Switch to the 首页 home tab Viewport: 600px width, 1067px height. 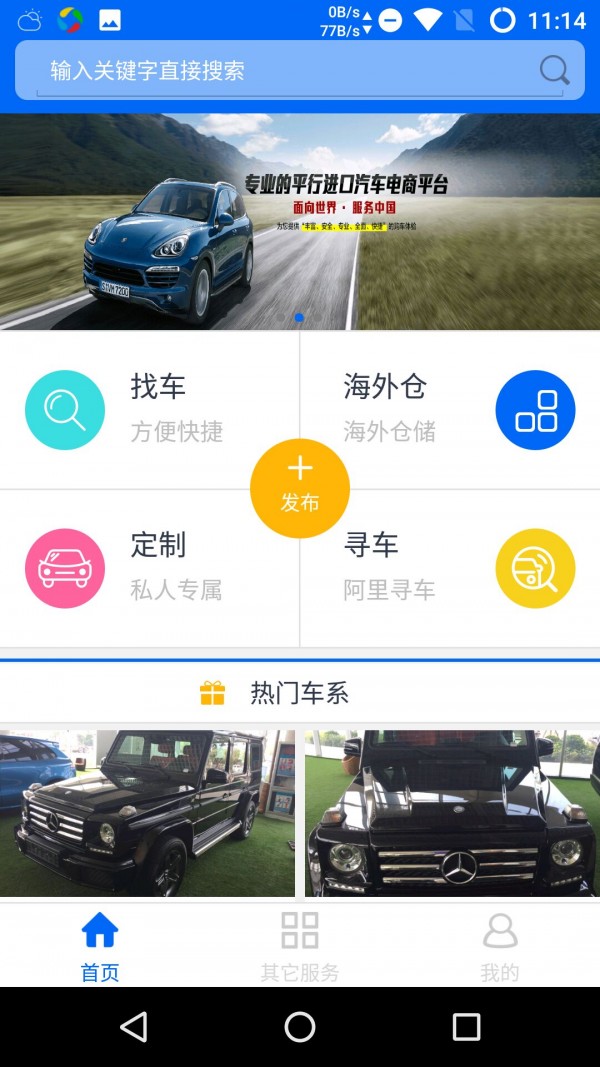[100, 945]
